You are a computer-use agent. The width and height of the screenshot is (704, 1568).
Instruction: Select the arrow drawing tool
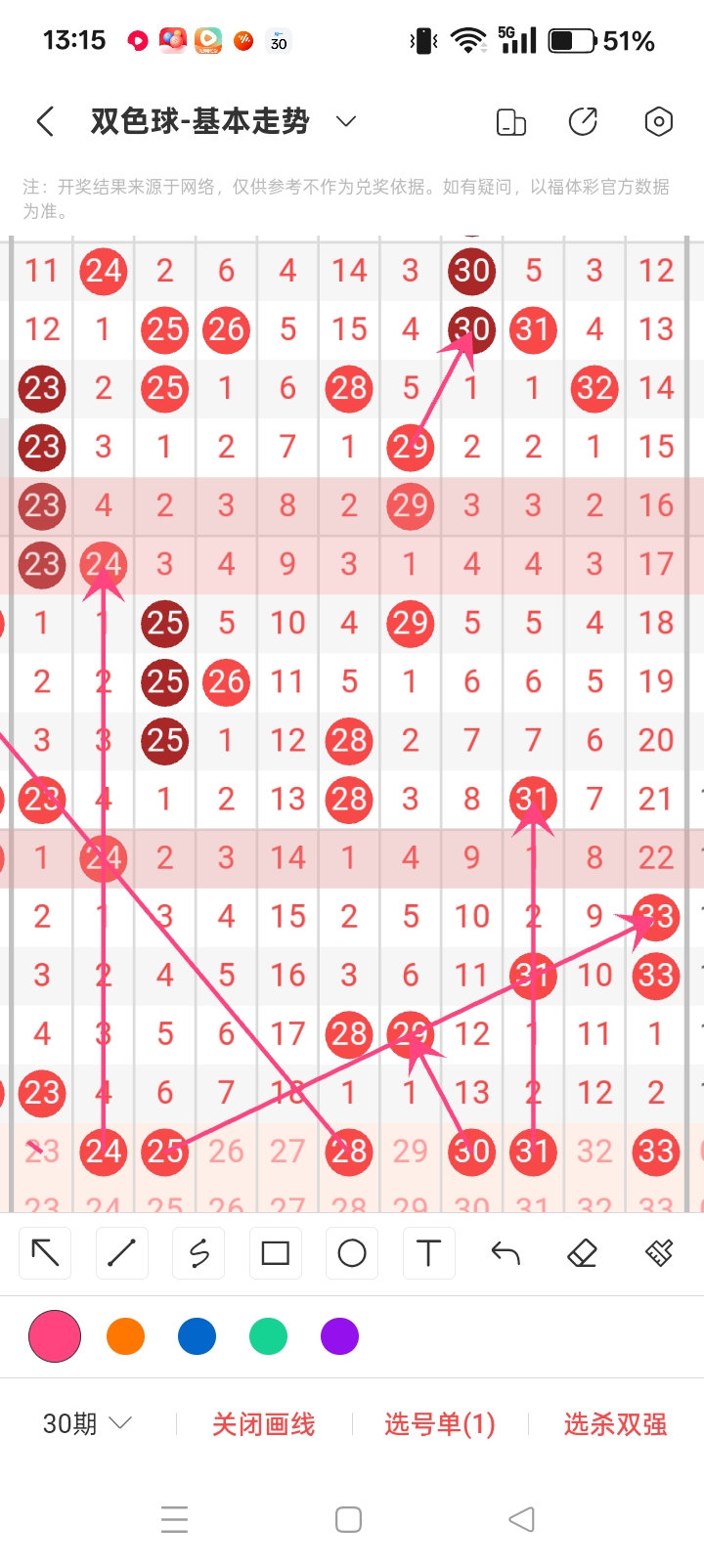pos(46,1253)
